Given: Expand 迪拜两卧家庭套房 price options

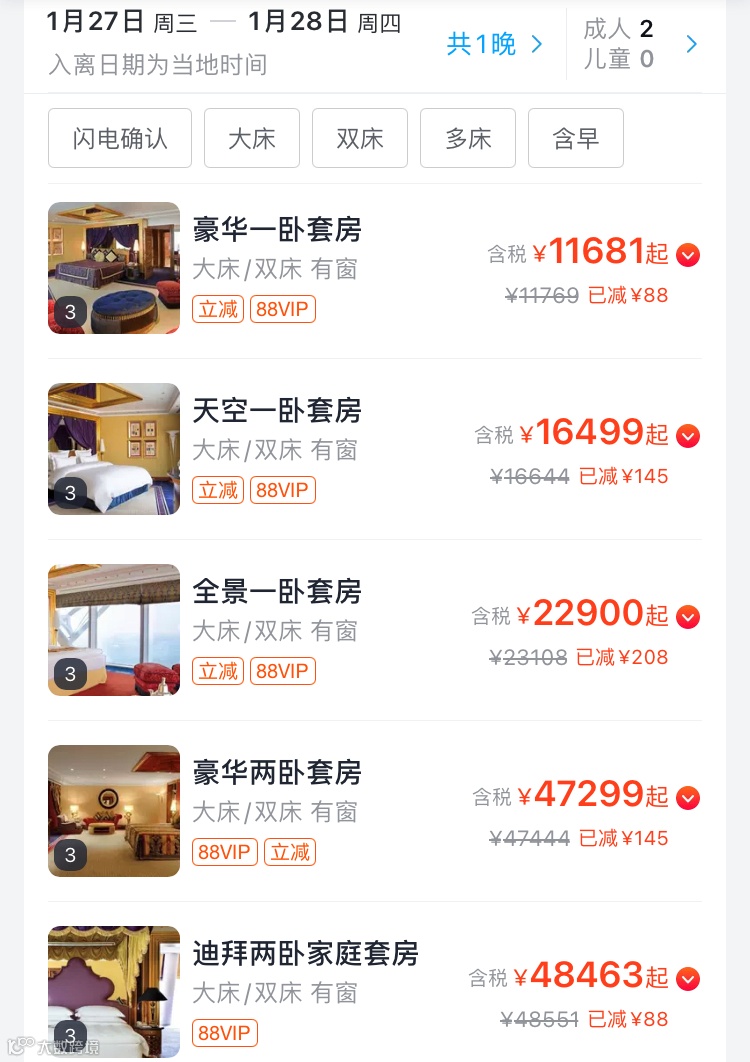Looking at the screenshot, I should click(688, 979).
